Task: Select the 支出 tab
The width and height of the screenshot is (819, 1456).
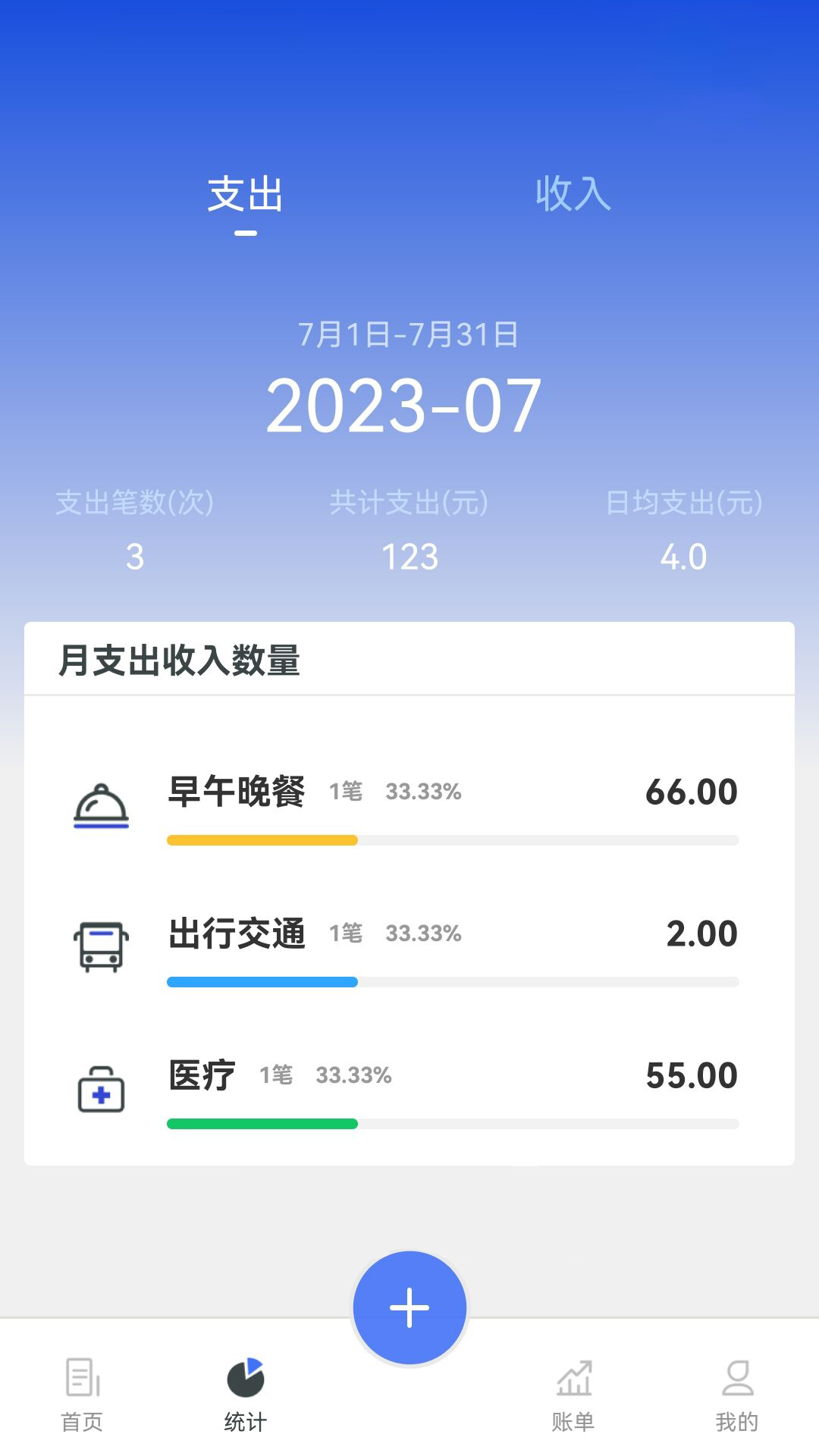Action: pyautogui.click(x=244, y=196)
